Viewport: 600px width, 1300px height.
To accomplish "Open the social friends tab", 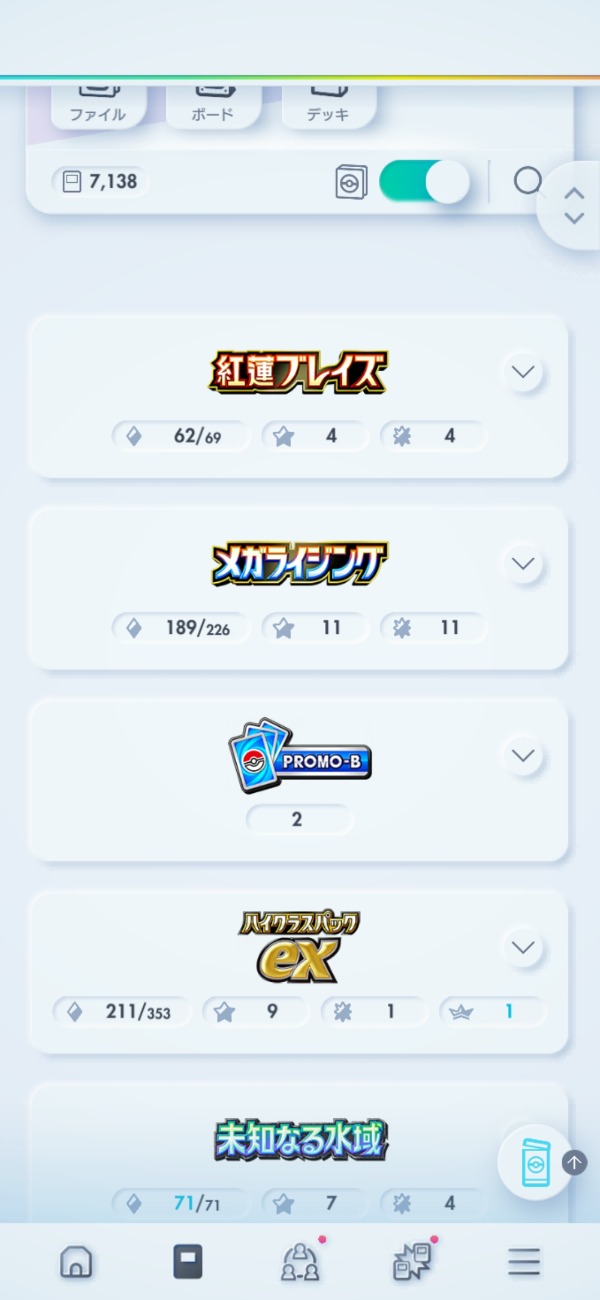I will (300, 1262).
